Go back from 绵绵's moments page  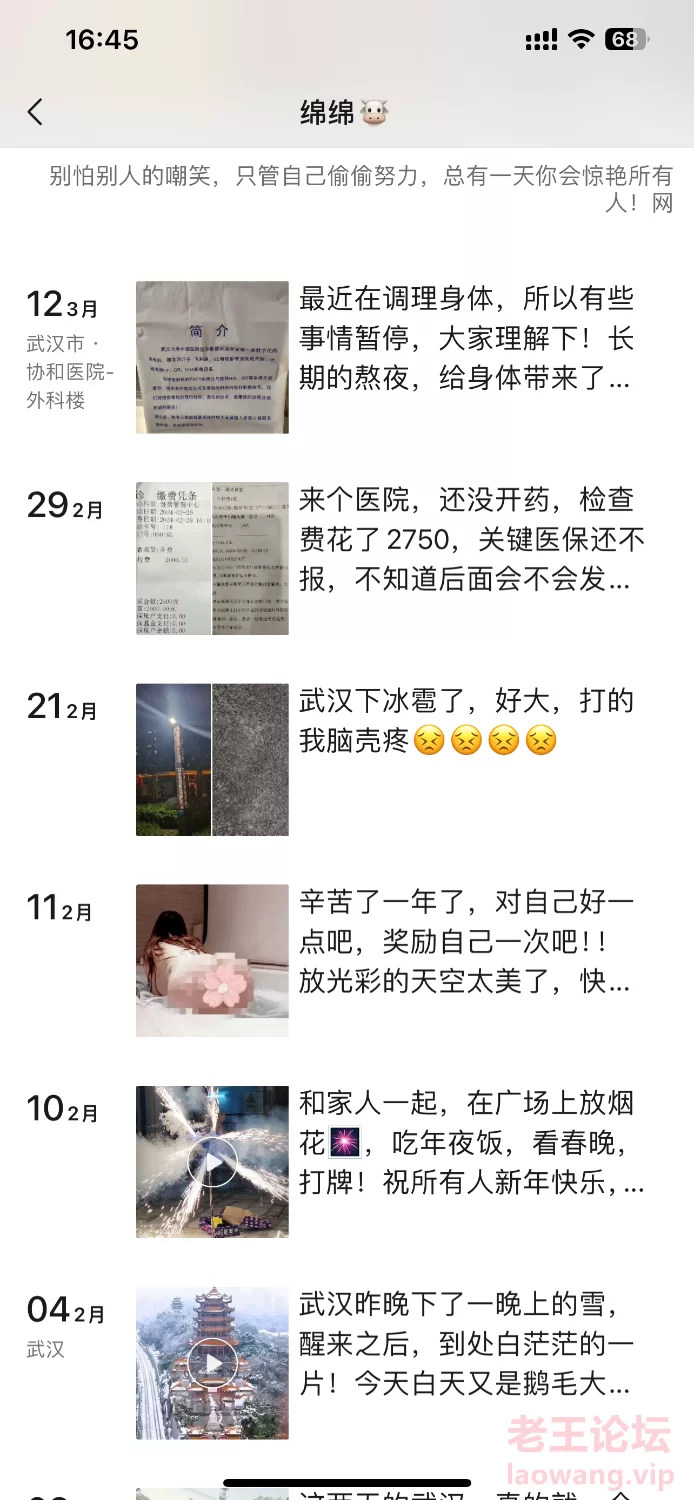tap(36, 112)
